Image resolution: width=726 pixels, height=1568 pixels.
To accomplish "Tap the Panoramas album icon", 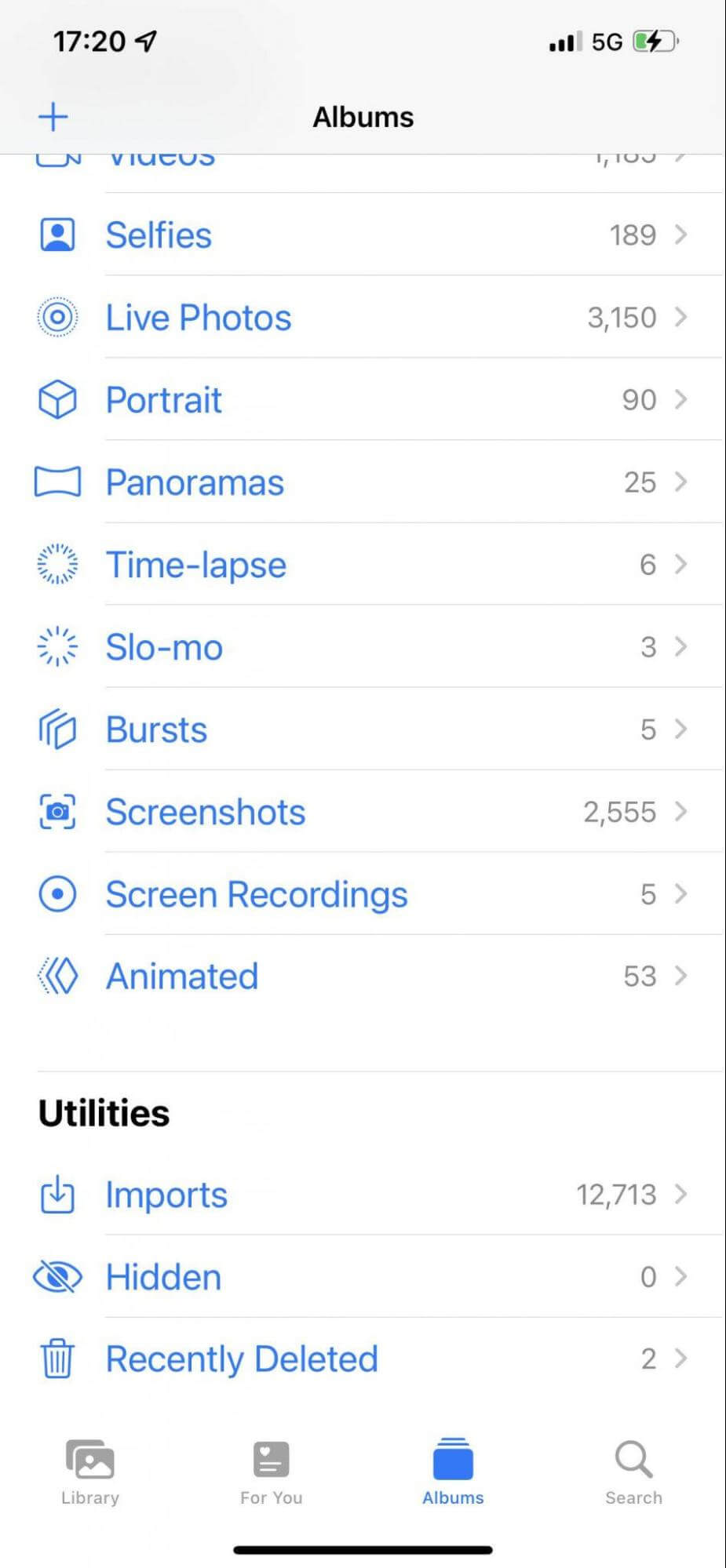I will click(x=57, y=482).
